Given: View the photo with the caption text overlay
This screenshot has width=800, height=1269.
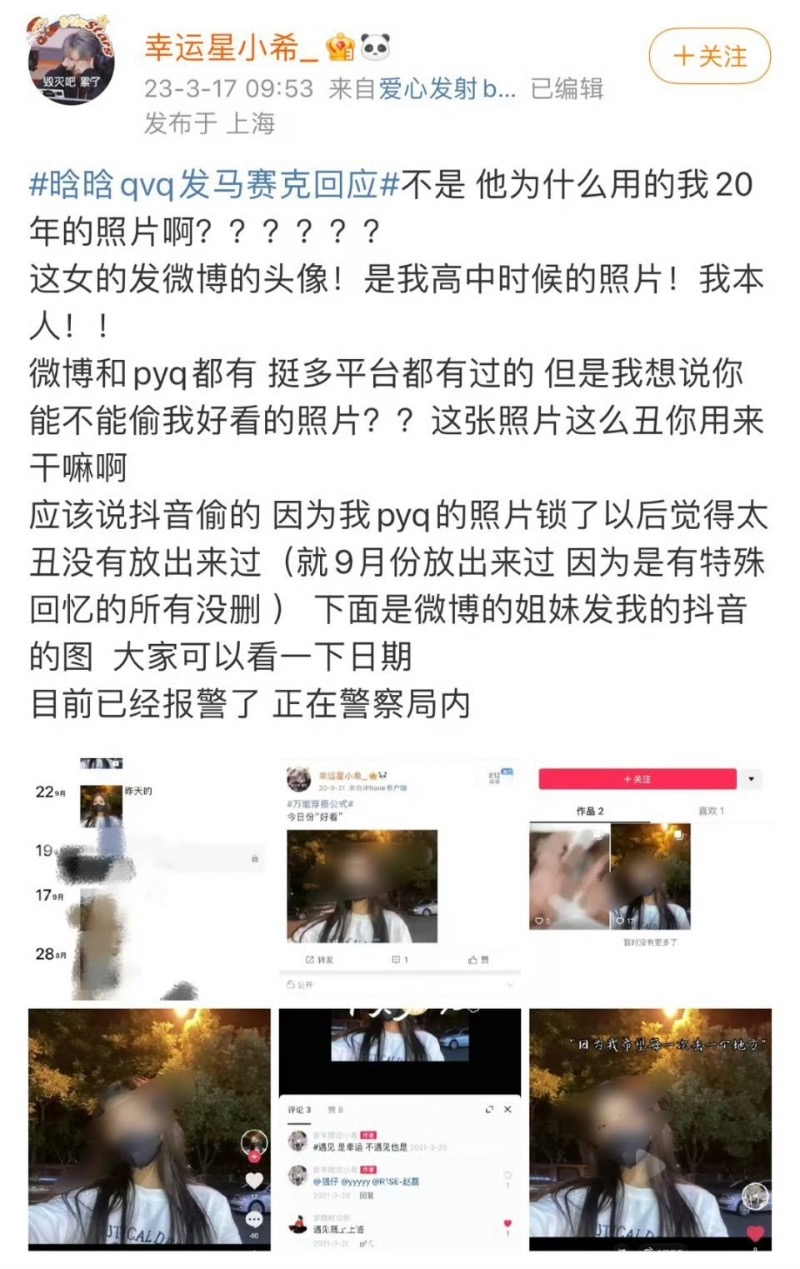Looking at the screenshot, I should click(650, 1129).
